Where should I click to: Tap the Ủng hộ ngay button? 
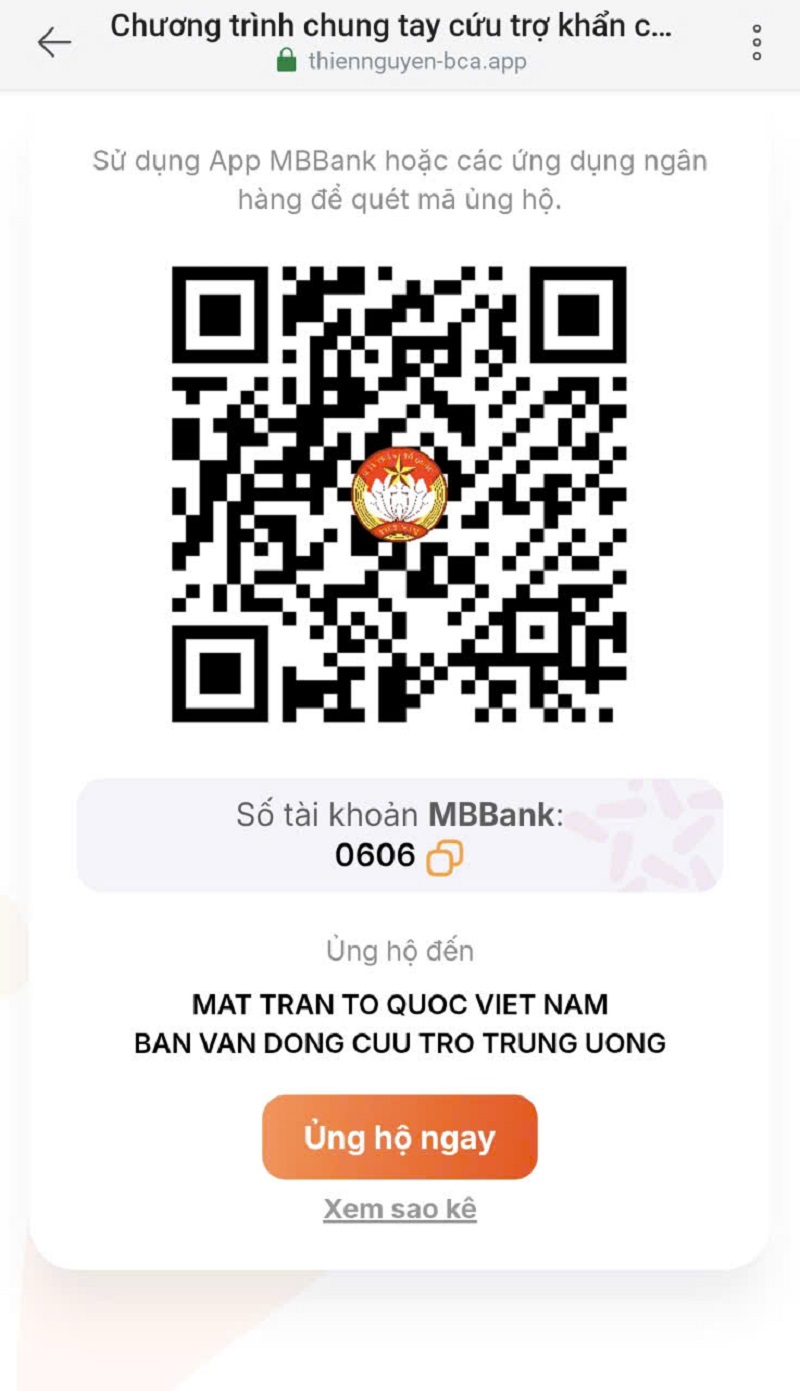pyautogui.click(x=400, y=1138)
